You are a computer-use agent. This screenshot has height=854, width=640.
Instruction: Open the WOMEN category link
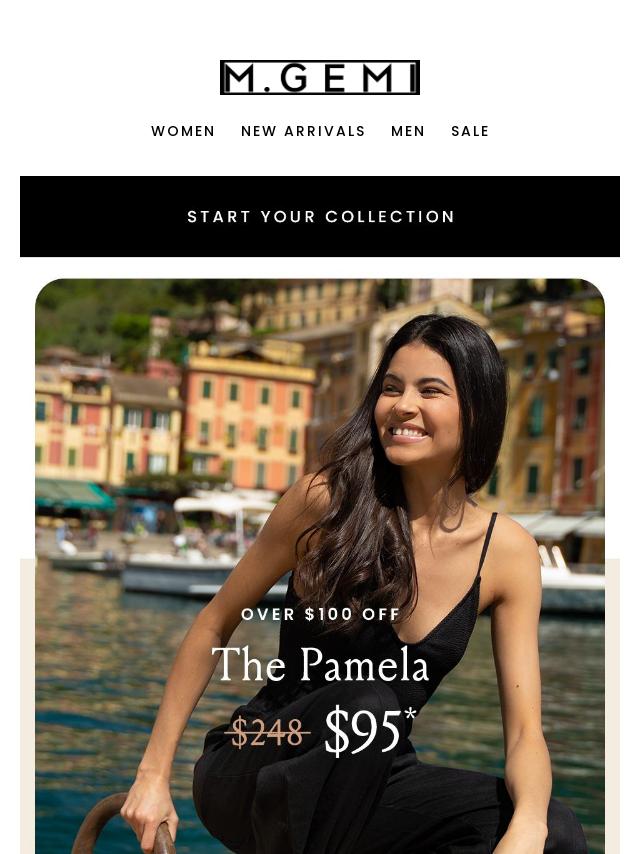pos(183,131)
